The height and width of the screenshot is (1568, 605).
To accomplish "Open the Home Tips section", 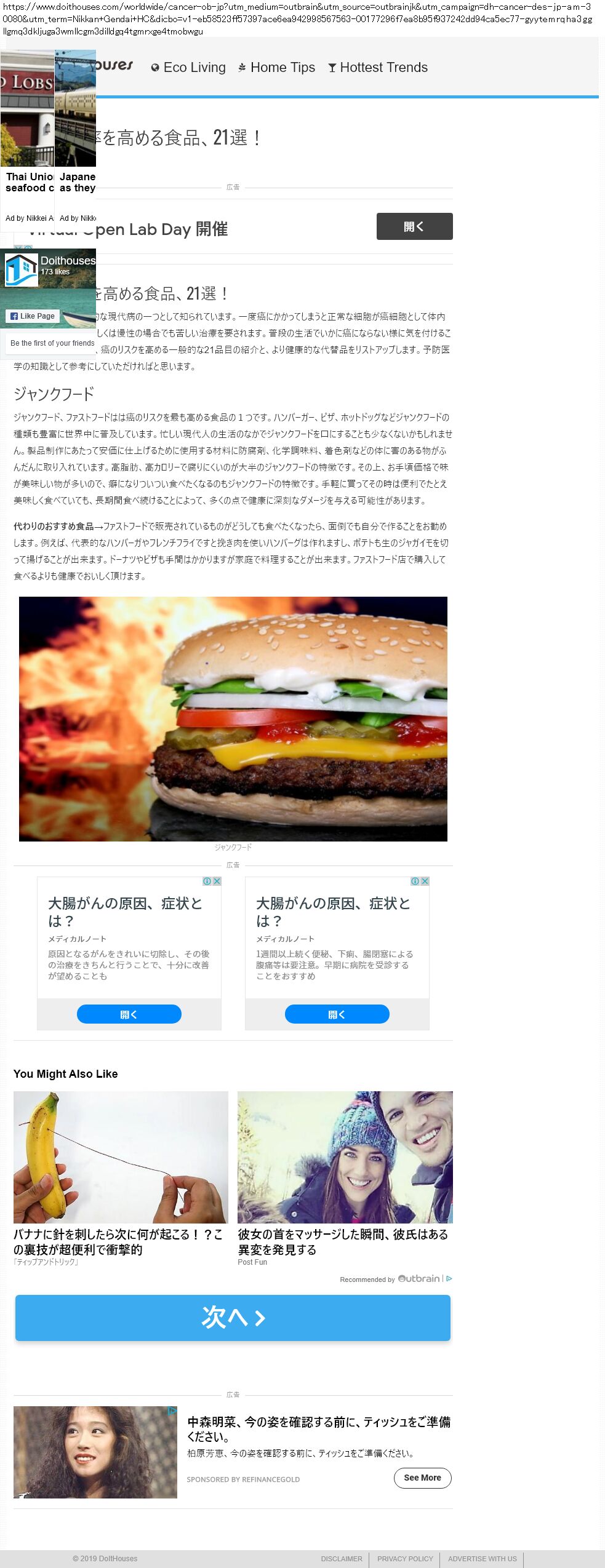I will (276, 68).
